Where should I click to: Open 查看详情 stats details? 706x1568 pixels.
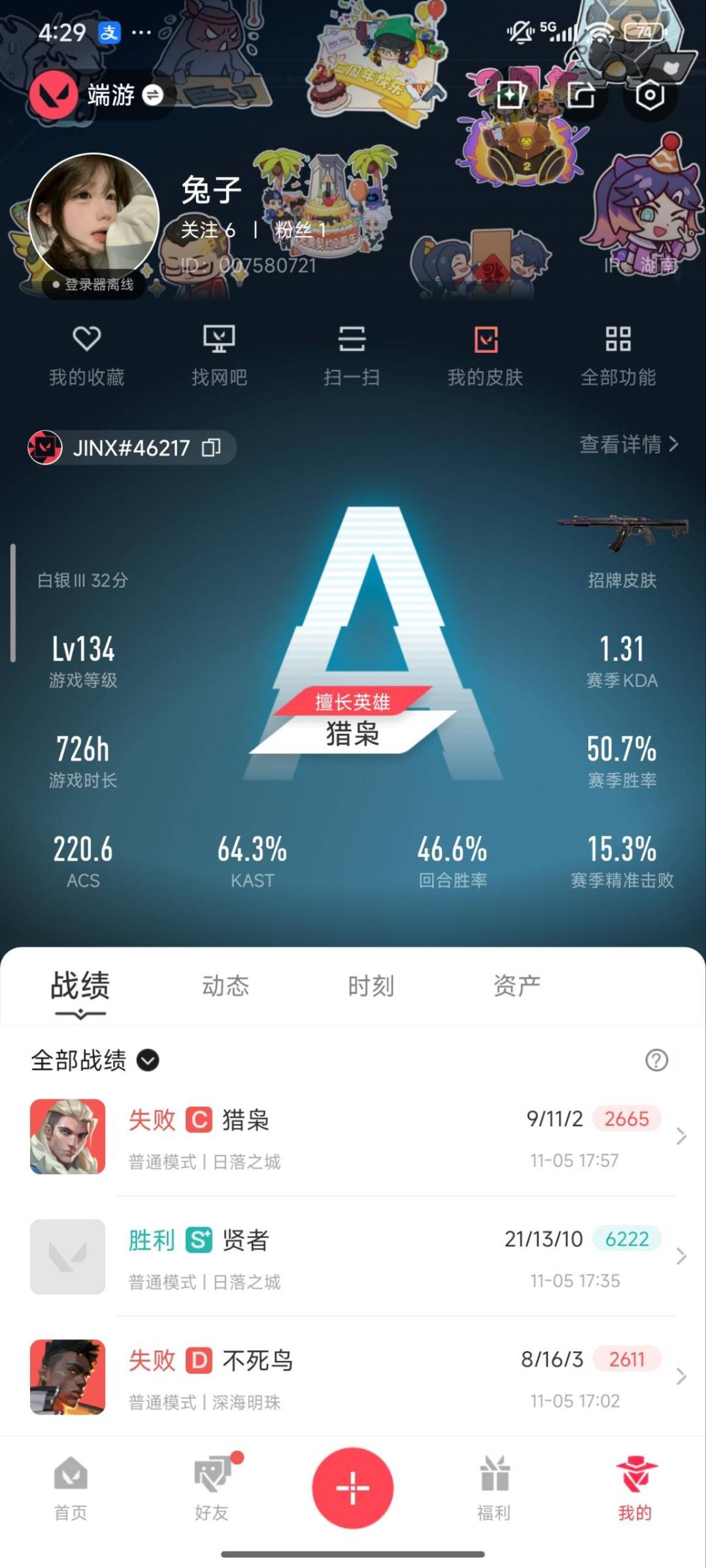tap(628, 444)
